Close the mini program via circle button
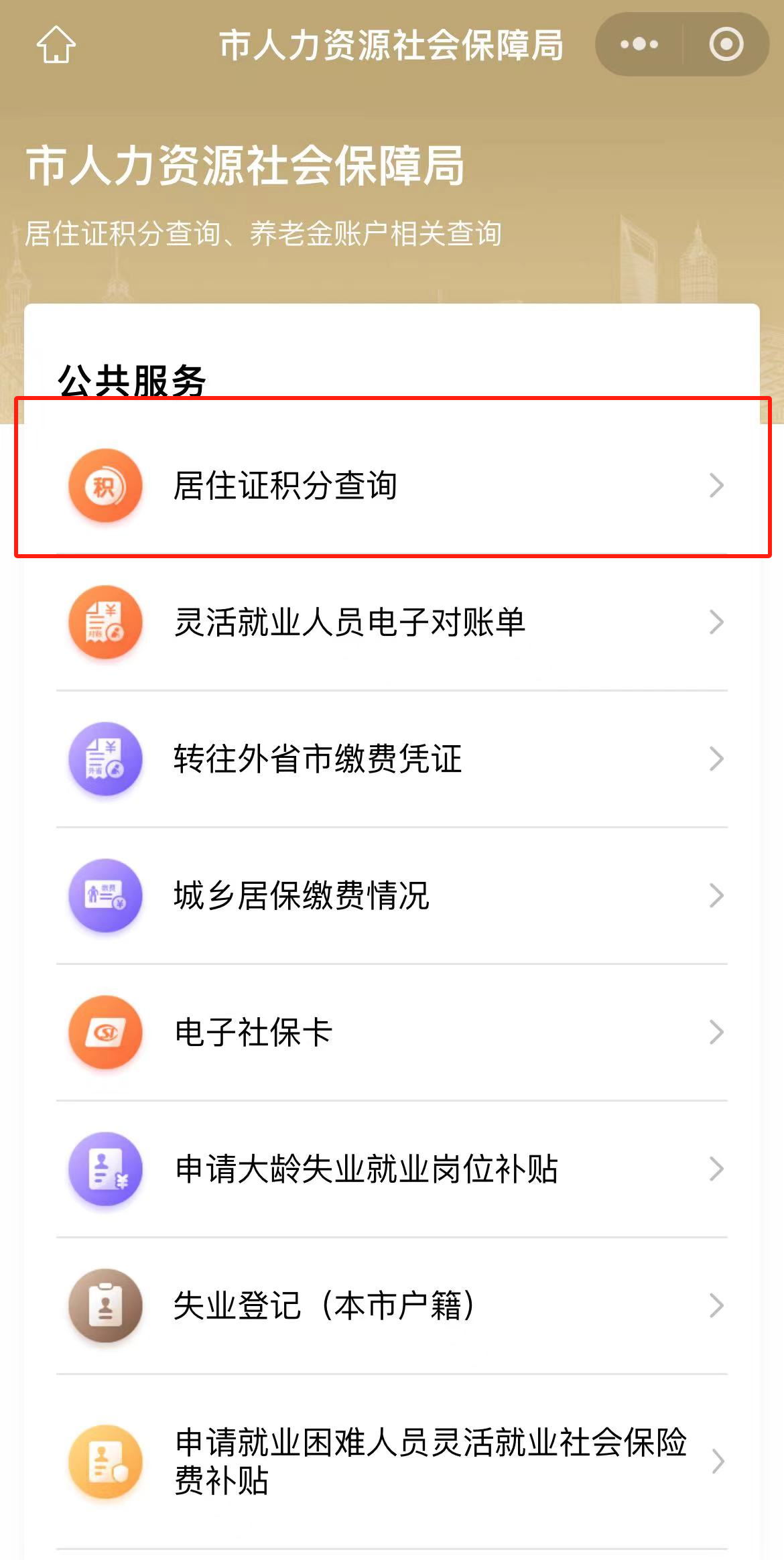 coord(726,44)
